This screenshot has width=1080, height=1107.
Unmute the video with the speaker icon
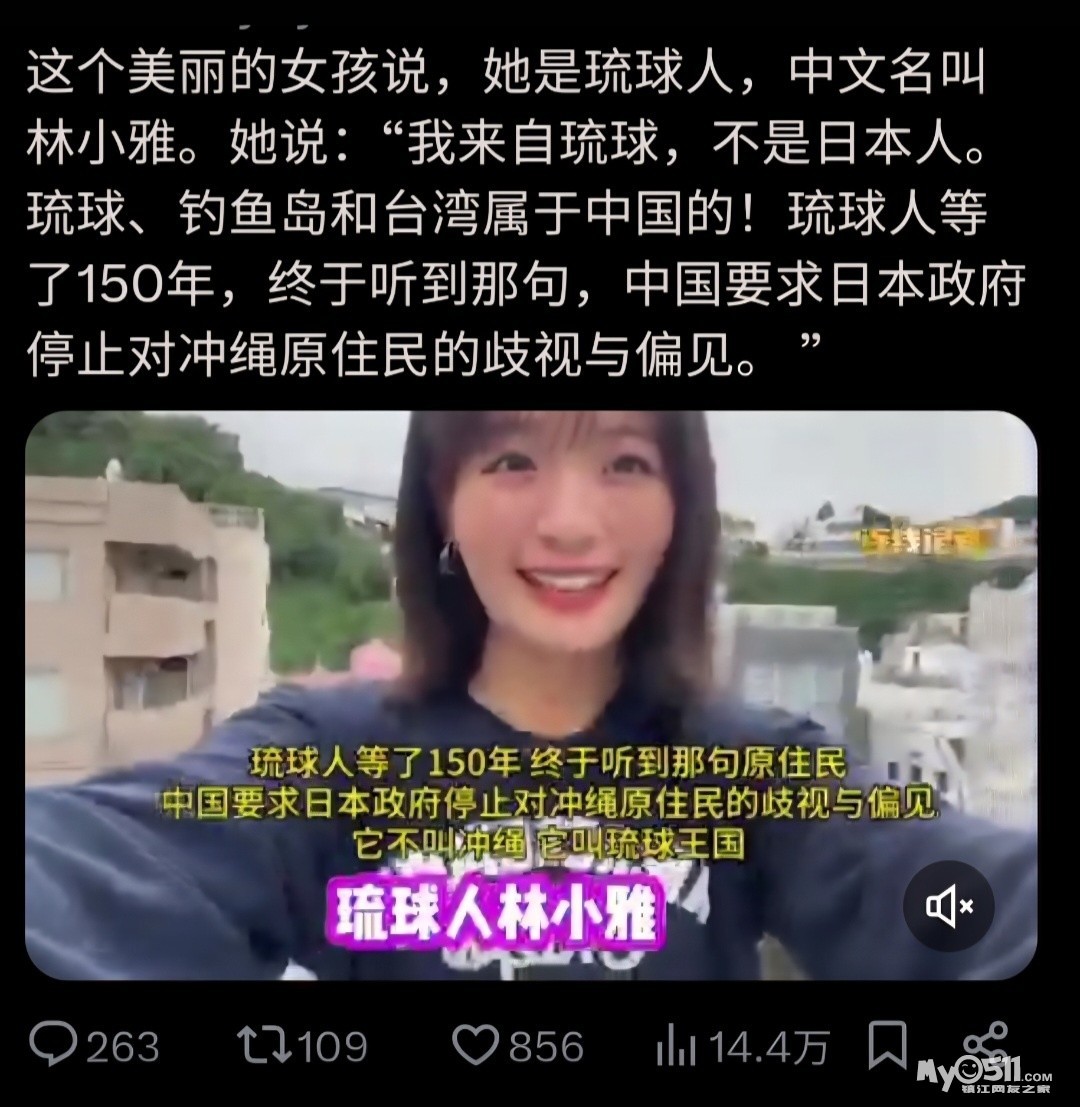948,907
